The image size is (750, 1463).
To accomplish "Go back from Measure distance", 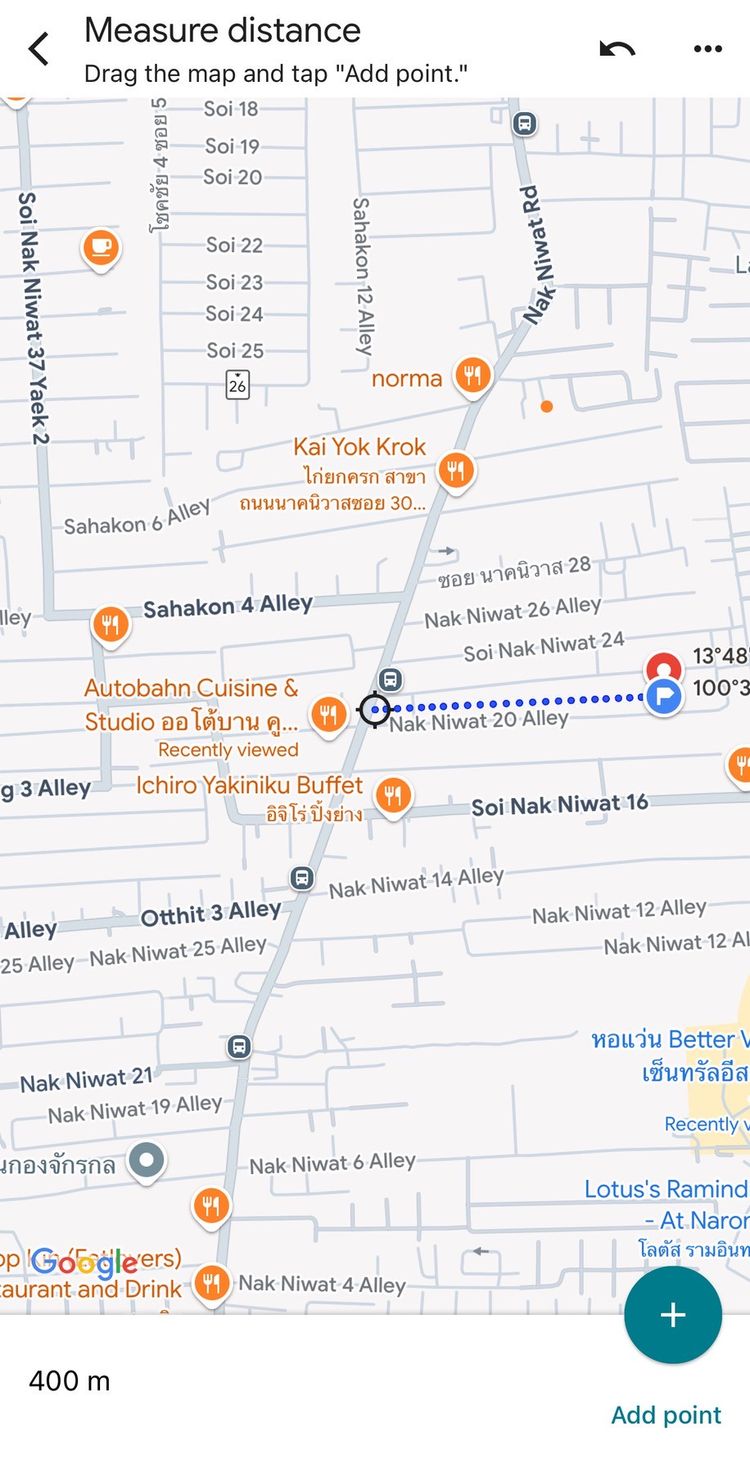I will click(38, 48).
